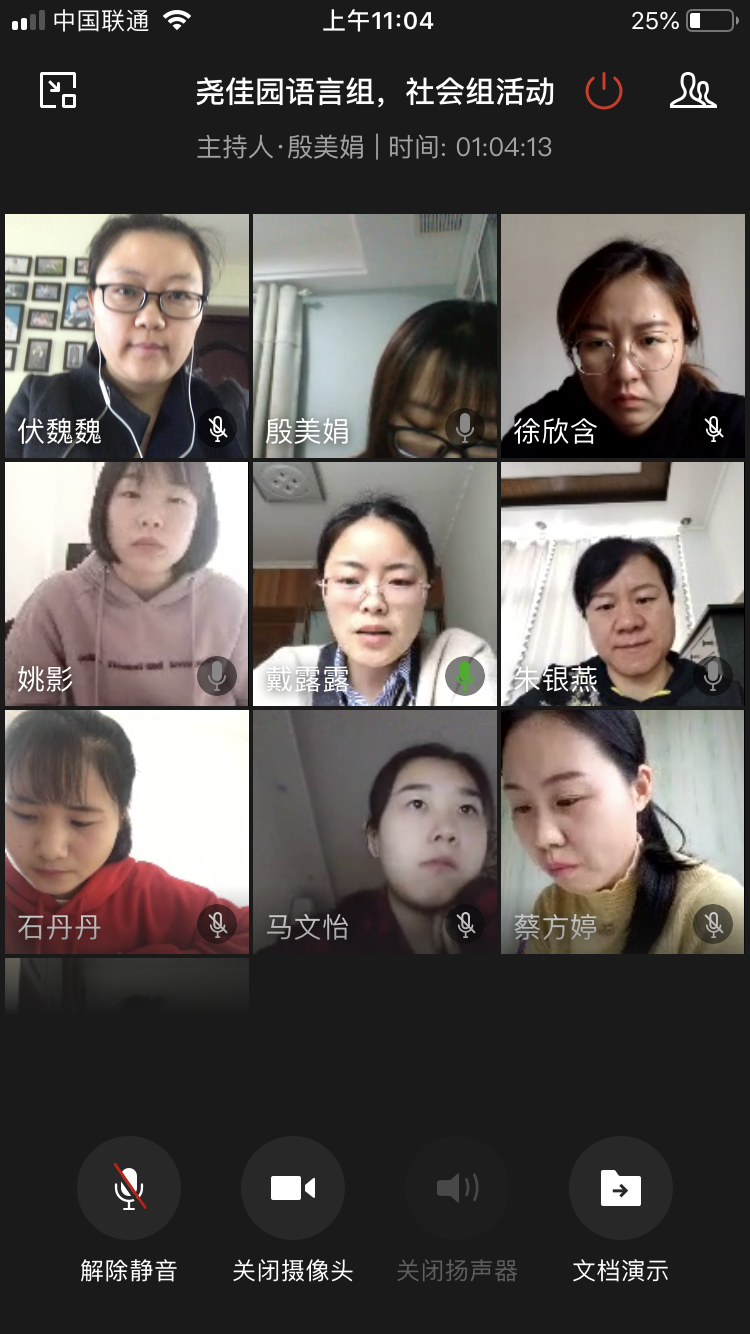Open speaker 戴露露's video tile

375,584
